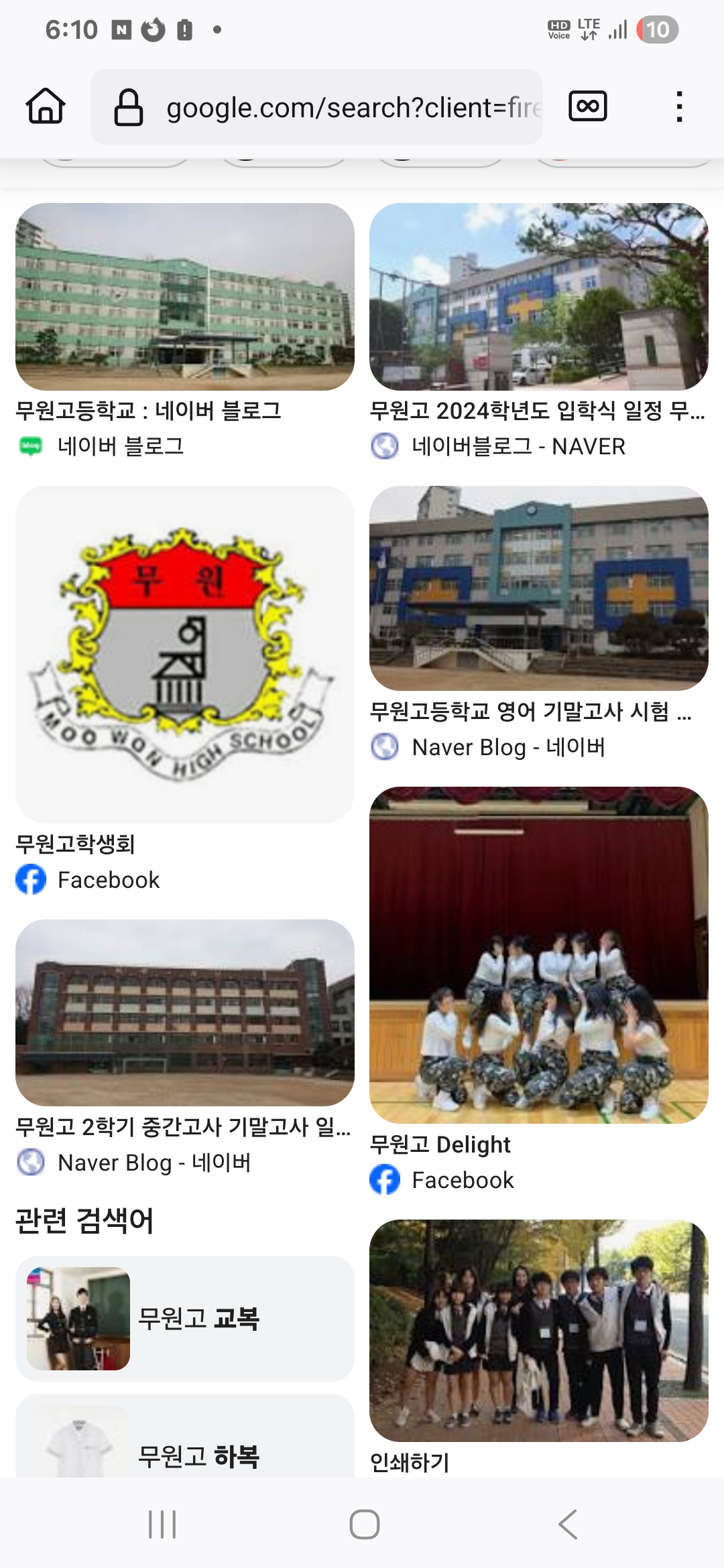Open the 무원고 2학기 중간고사 기말고사 image

[x=184, y=1012]
